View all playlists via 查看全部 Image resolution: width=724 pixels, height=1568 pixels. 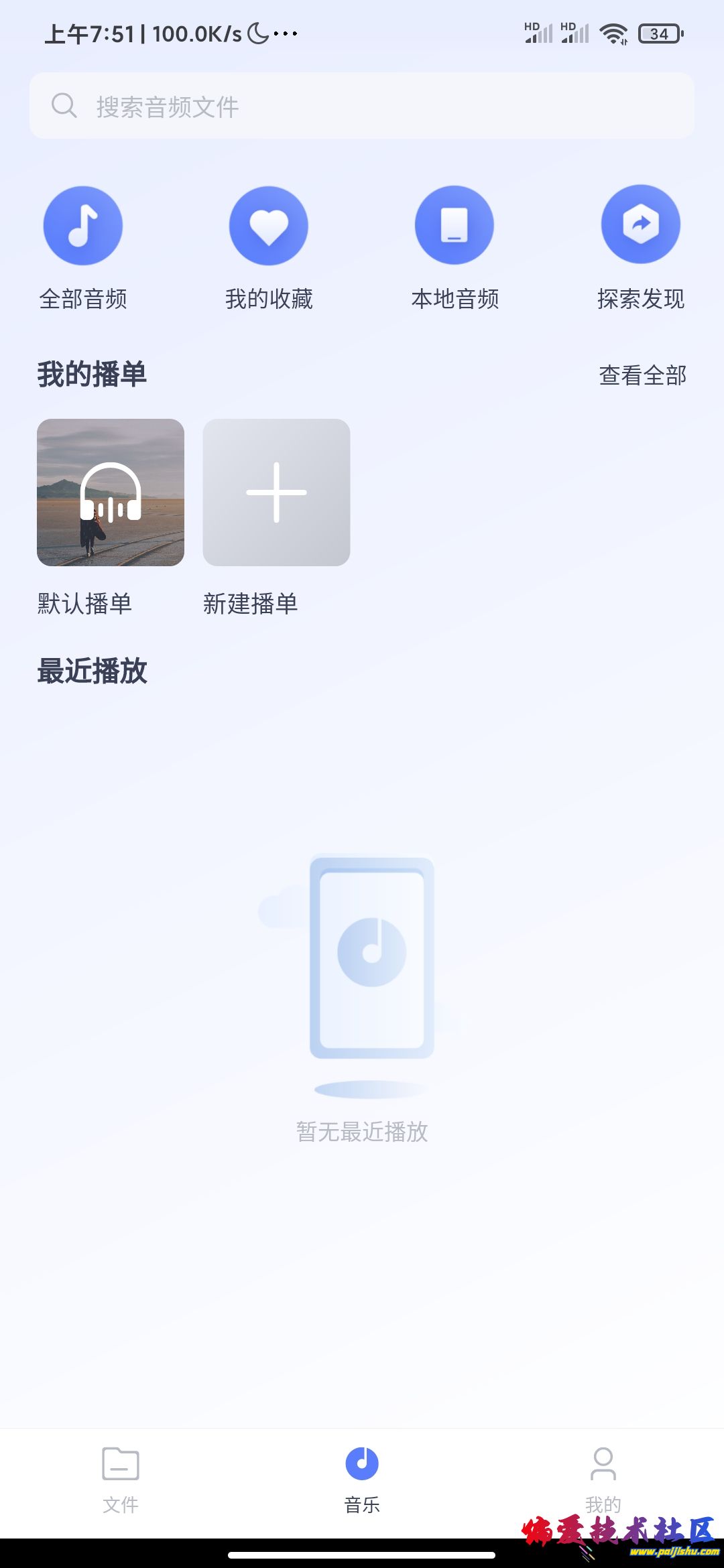[x=642, y=375]
